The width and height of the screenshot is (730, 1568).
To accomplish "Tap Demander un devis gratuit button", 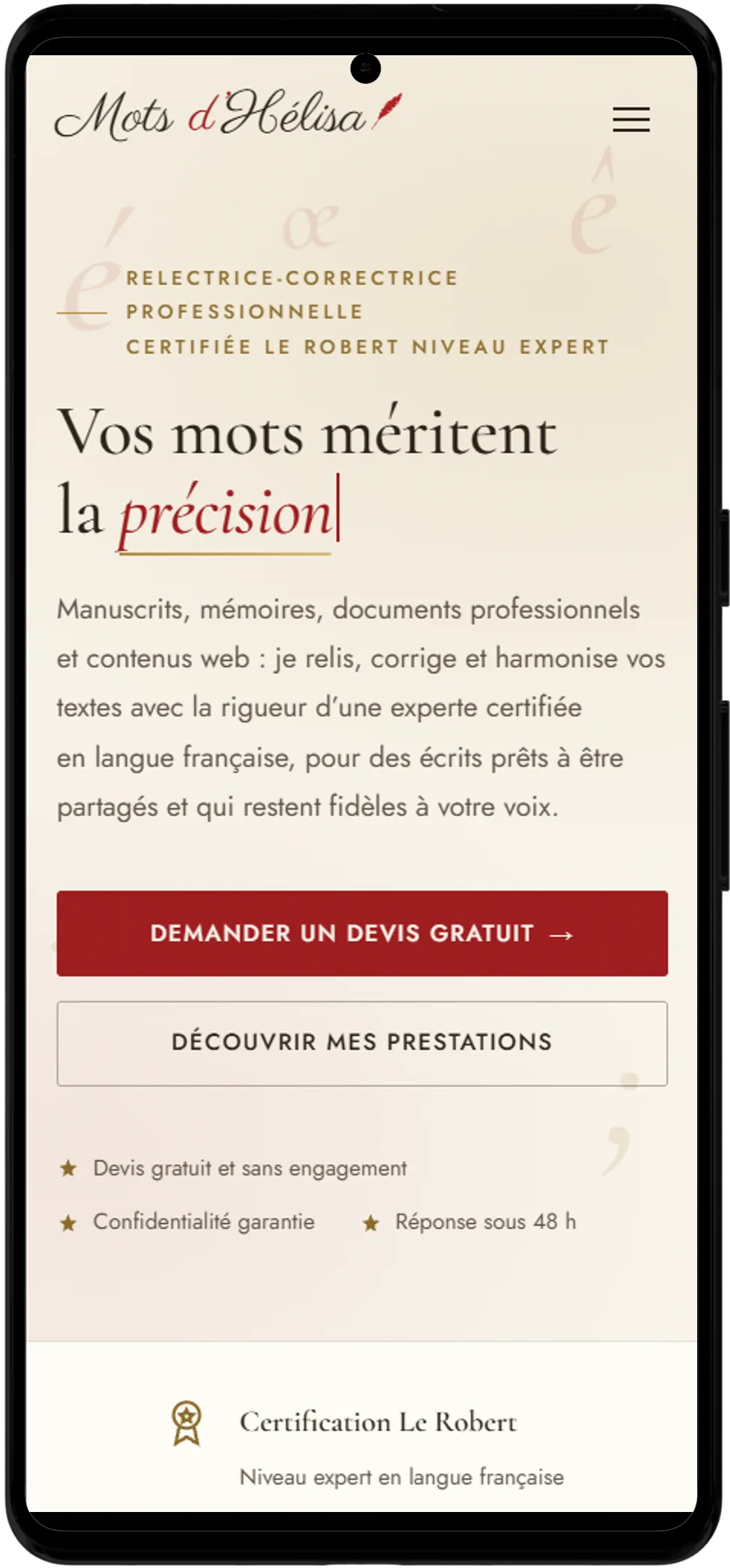I will click(x=362, y=933).
